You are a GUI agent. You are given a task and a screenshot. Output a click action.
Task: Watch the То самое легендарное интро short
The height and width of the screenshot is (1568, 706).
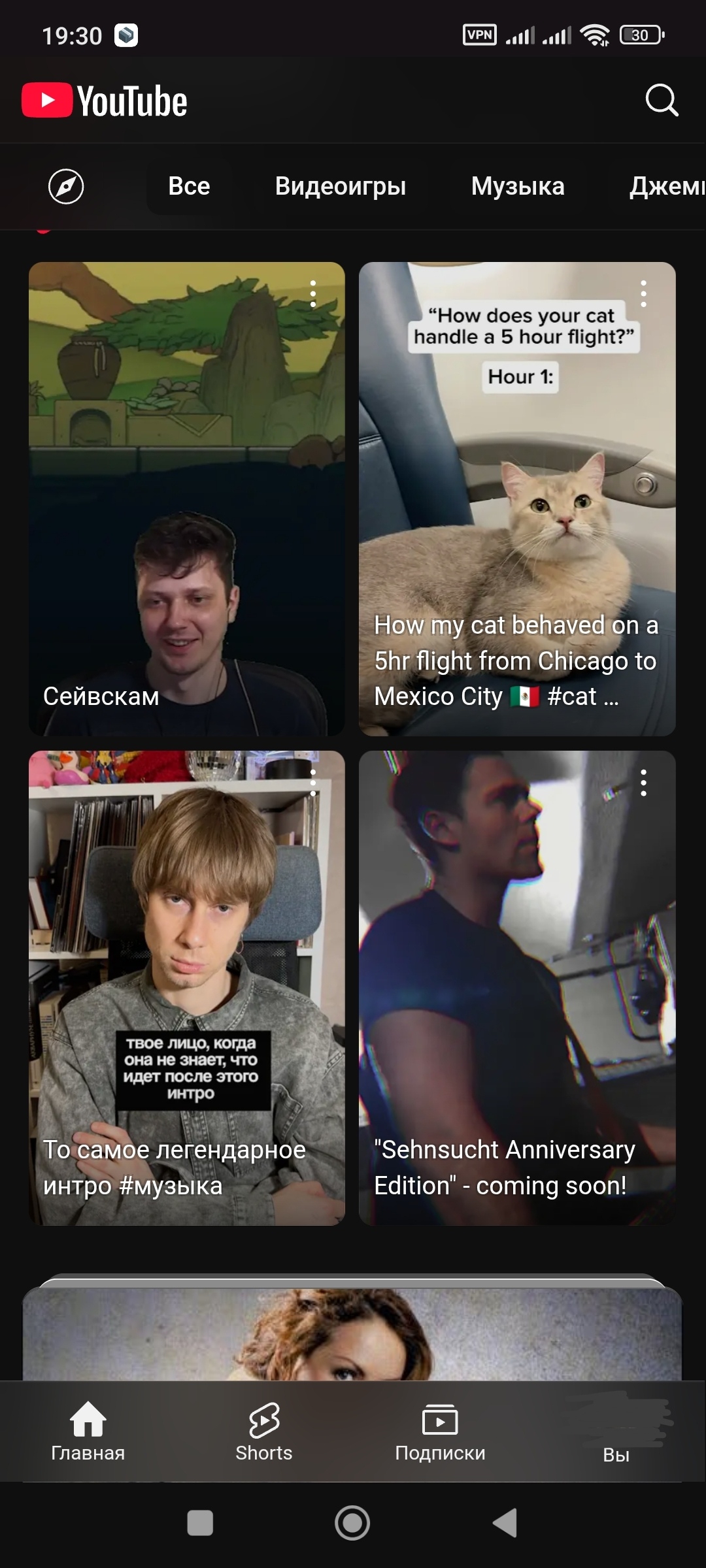click(x=186, y=988)
